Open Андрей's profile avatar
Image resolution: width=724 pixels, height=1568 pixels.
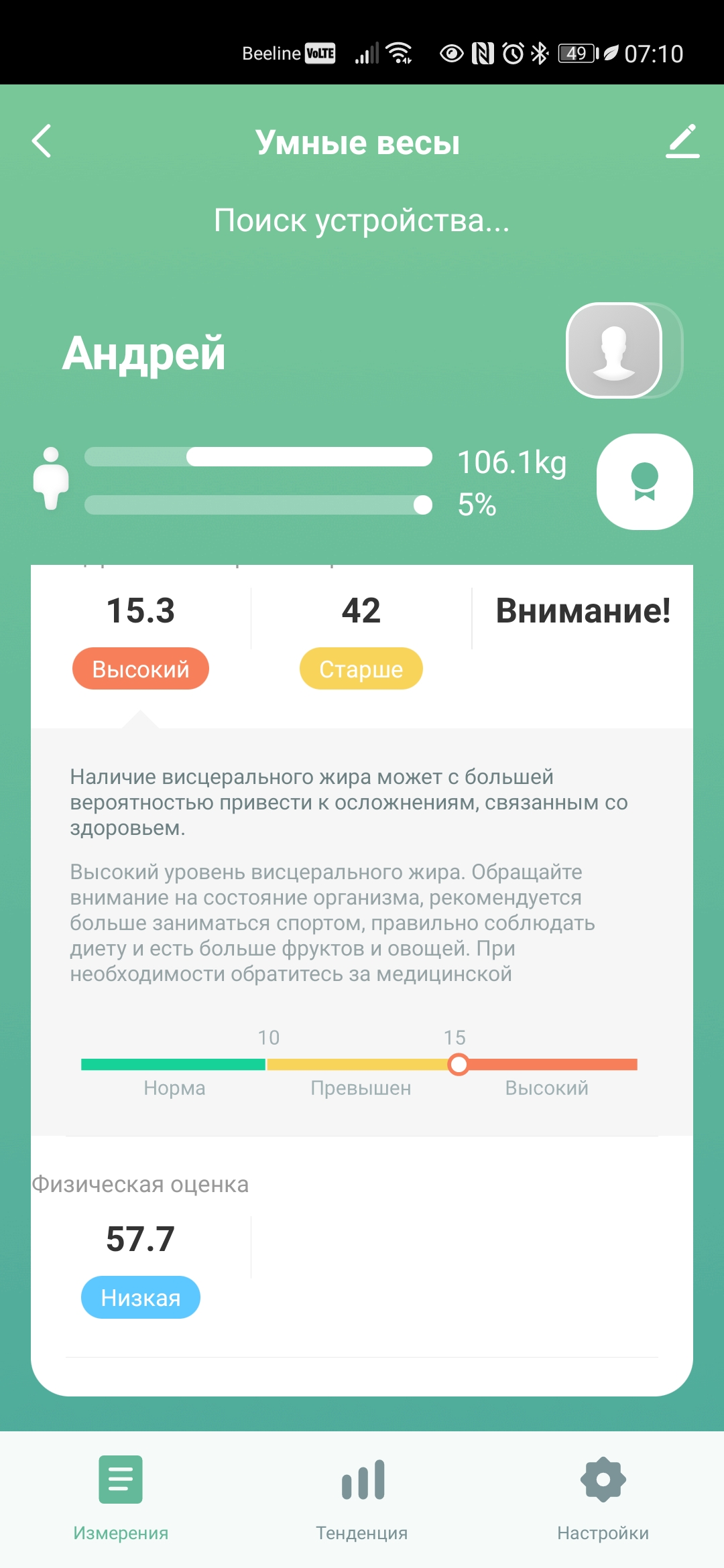click(615, 350)
